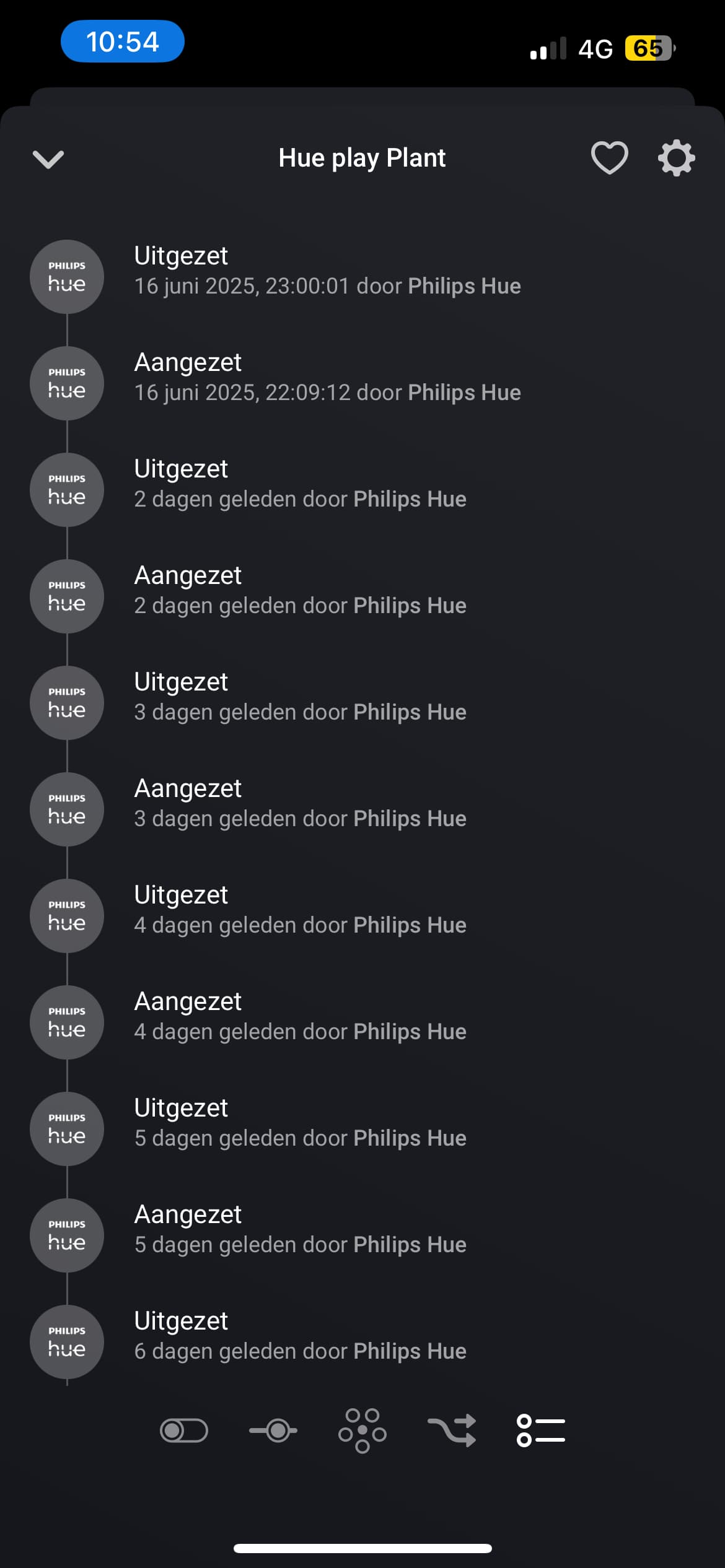Switch to the color palette tab

(x=362, y=1431)
